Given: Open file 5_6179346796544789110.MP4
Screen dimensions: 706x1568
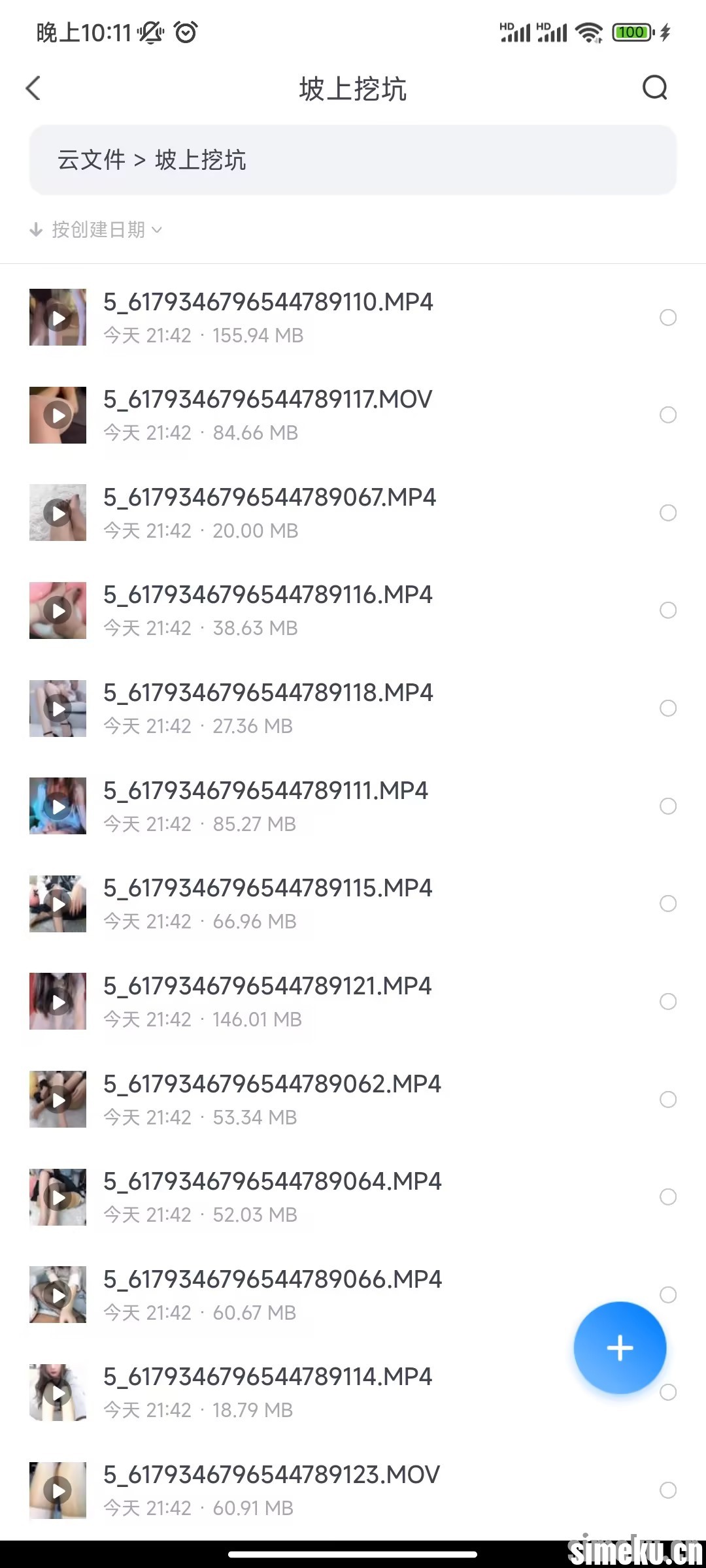Looking at the screenshot, I should (x=268, y=317).
